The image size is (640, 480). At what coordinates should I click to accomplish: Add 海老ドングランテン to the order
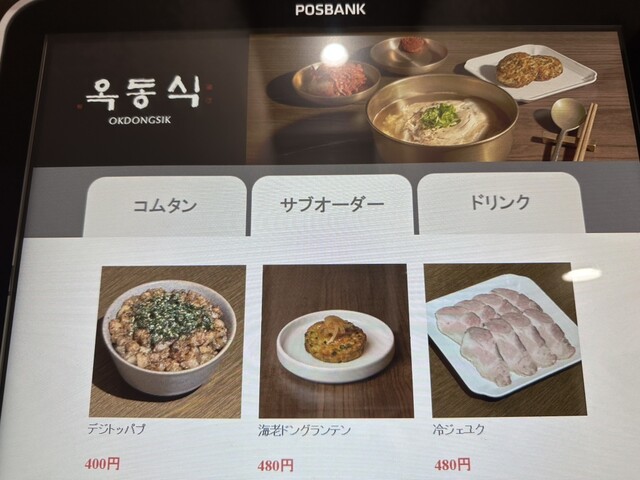pyautogui.click(x=334, y=342)
